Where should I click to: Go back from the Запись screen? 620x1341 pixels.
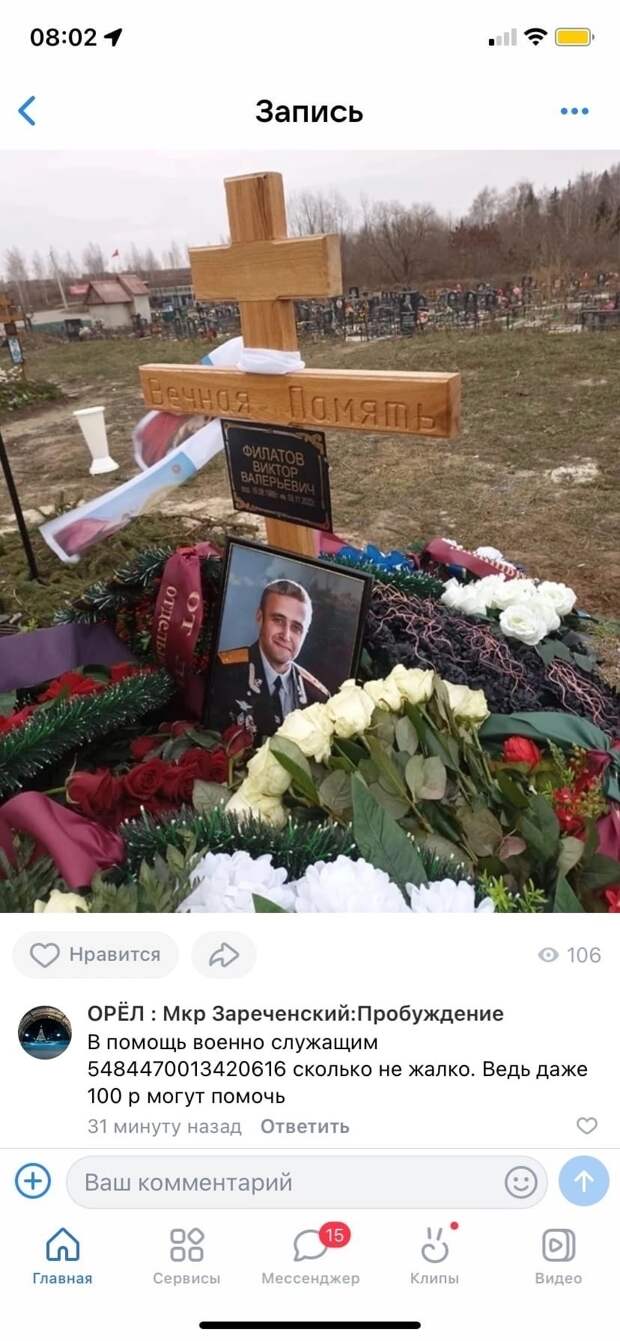pyautogui.click(x=27, y=111)
